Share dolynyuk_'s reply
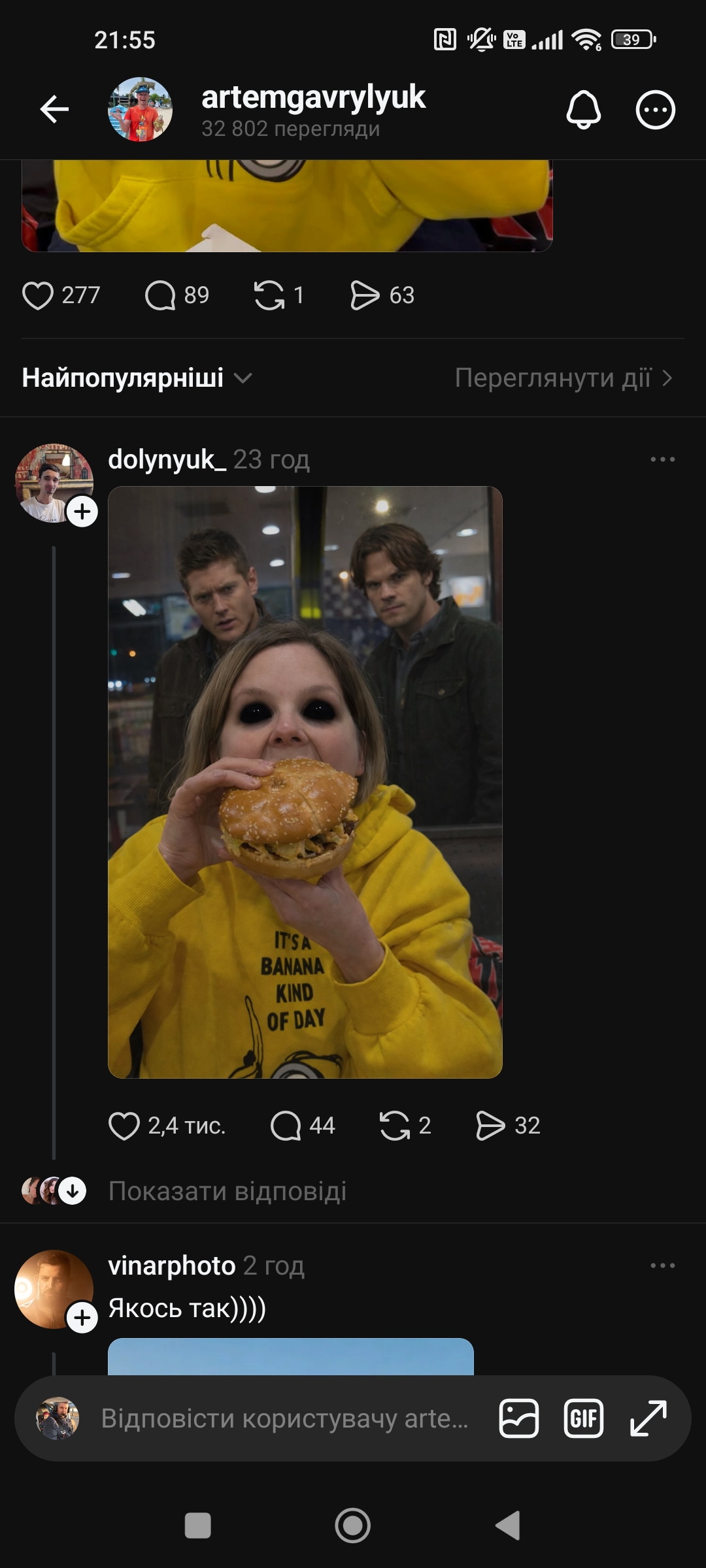Image resolution: width=706 pixels, height=1568 pixels. [x=490, y=1126]
